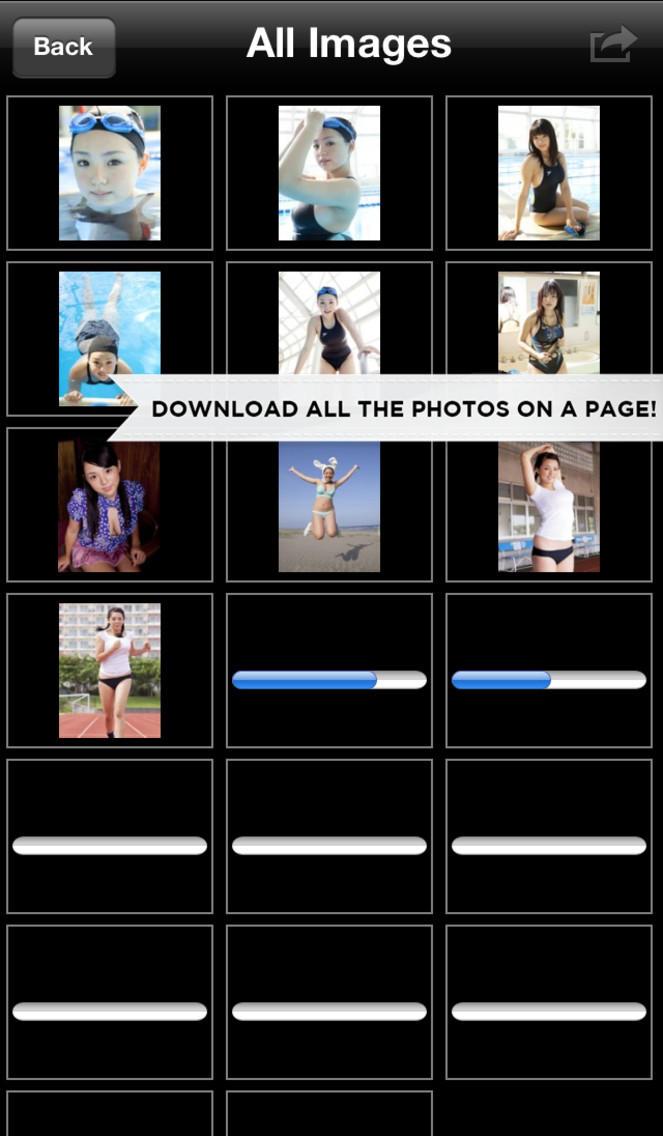
Task: Open the photo of swimmer with raised arm
Action: [x=329, y=173]
